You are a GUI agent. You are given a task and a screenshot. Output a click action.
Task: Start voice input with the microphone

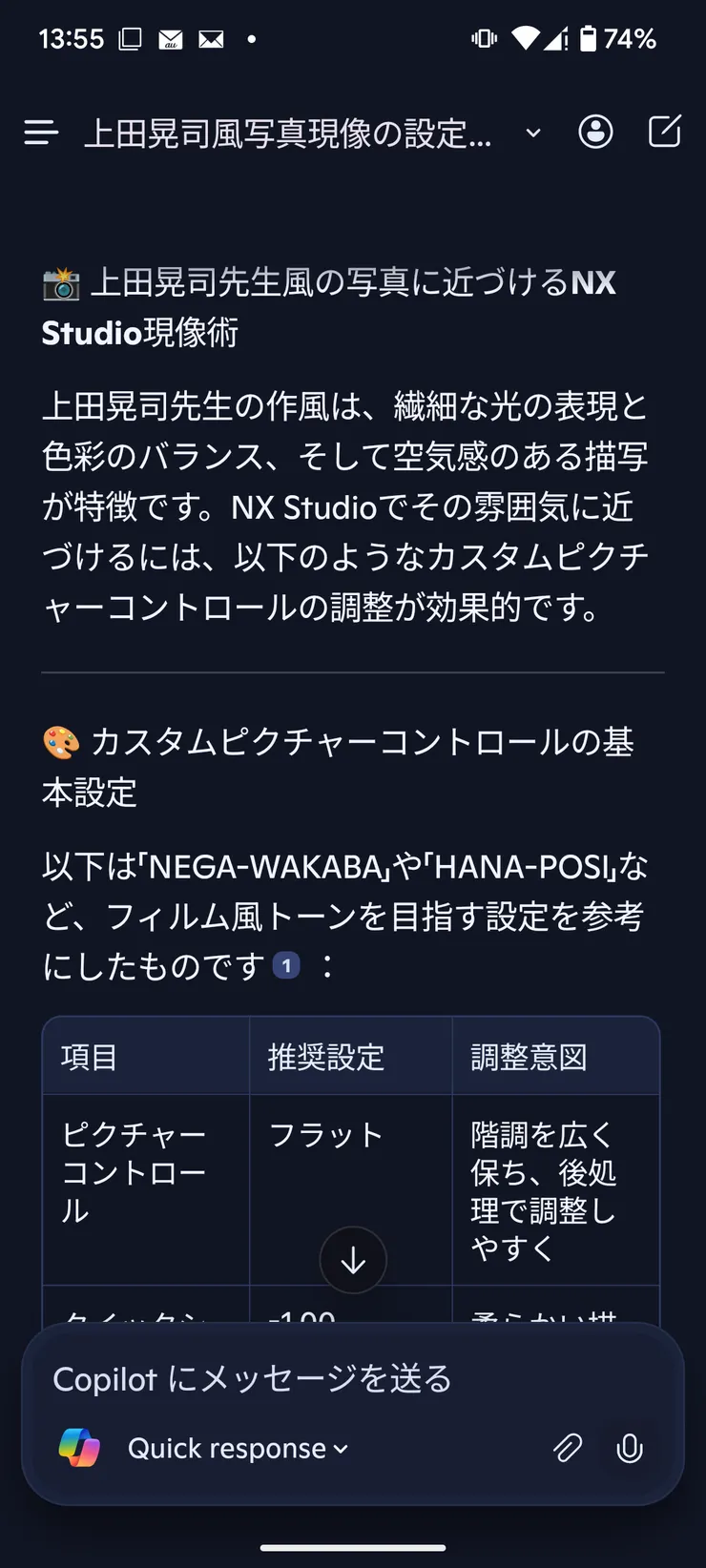[x=630, y=1449]
